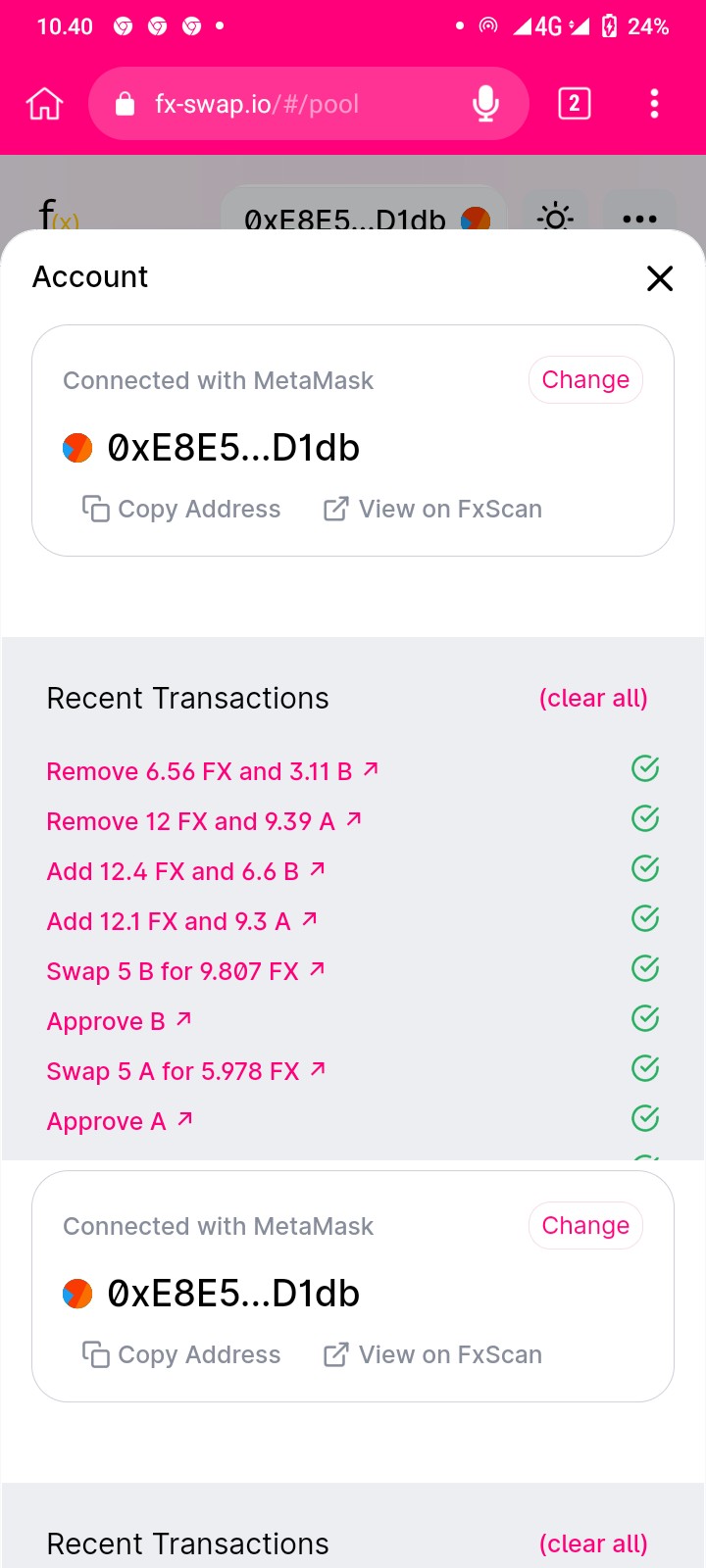The image size is (706, 1568).
Task: View the Approve B transaction
Action: coord(119,1022)
